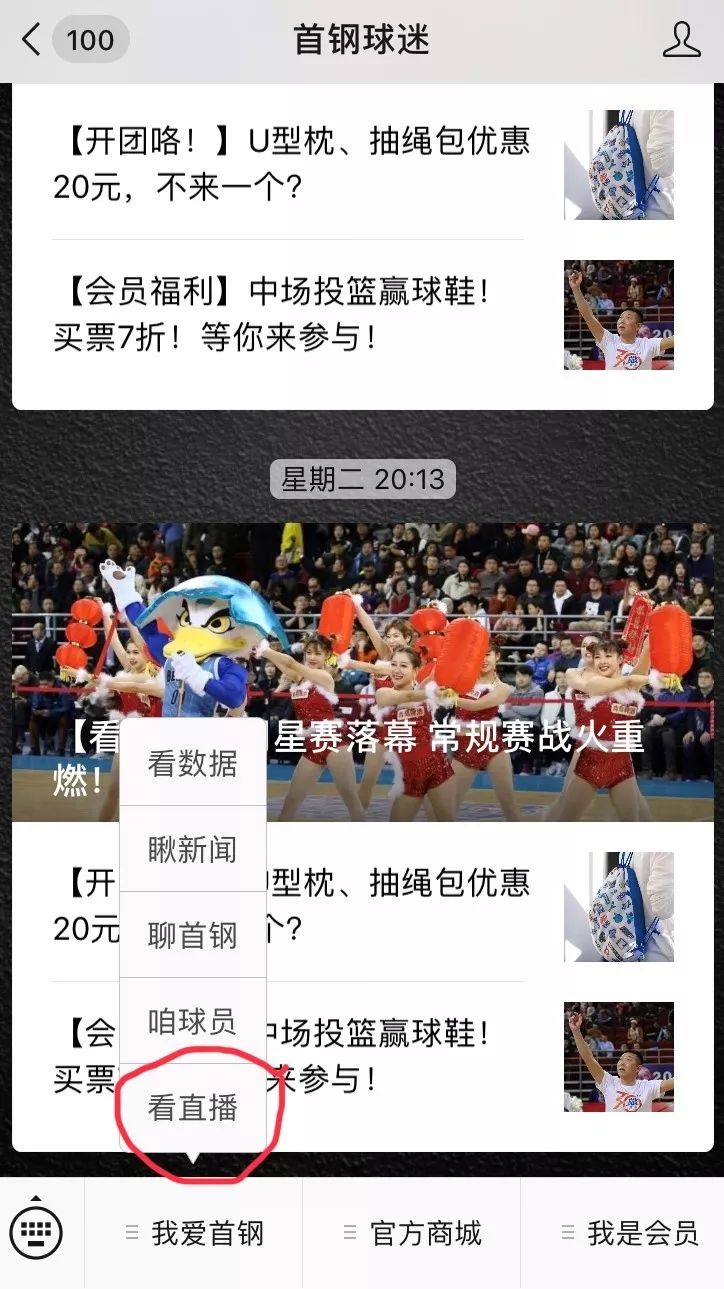Open the 【开团咯！】U型枕 discount article
Screen dimensions: 724x1289
[x=290, y=165]
